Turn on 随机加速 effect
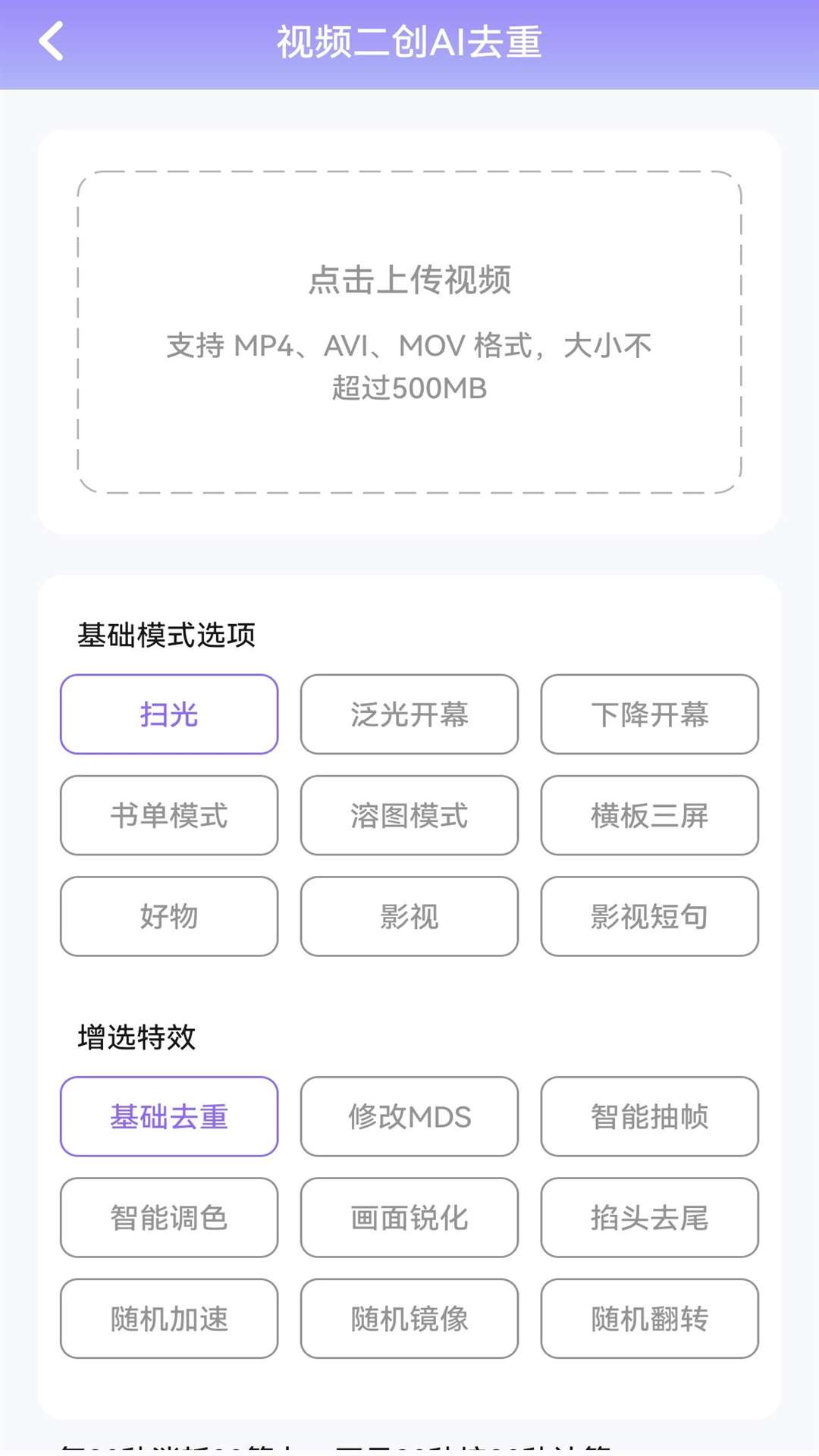The height and width of the screenshot is (1456, 819). (168, 1319)
